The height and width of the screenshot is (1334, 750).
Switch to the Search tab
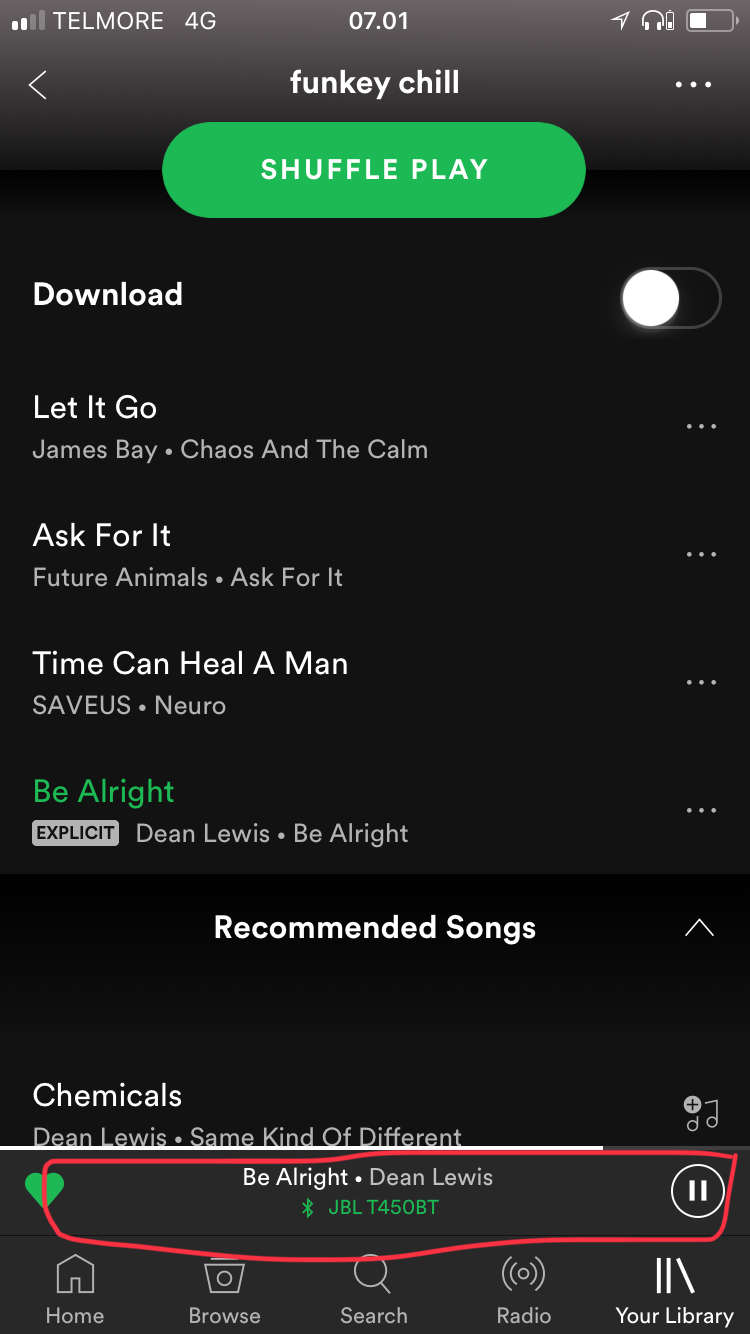coord(374,1290)
